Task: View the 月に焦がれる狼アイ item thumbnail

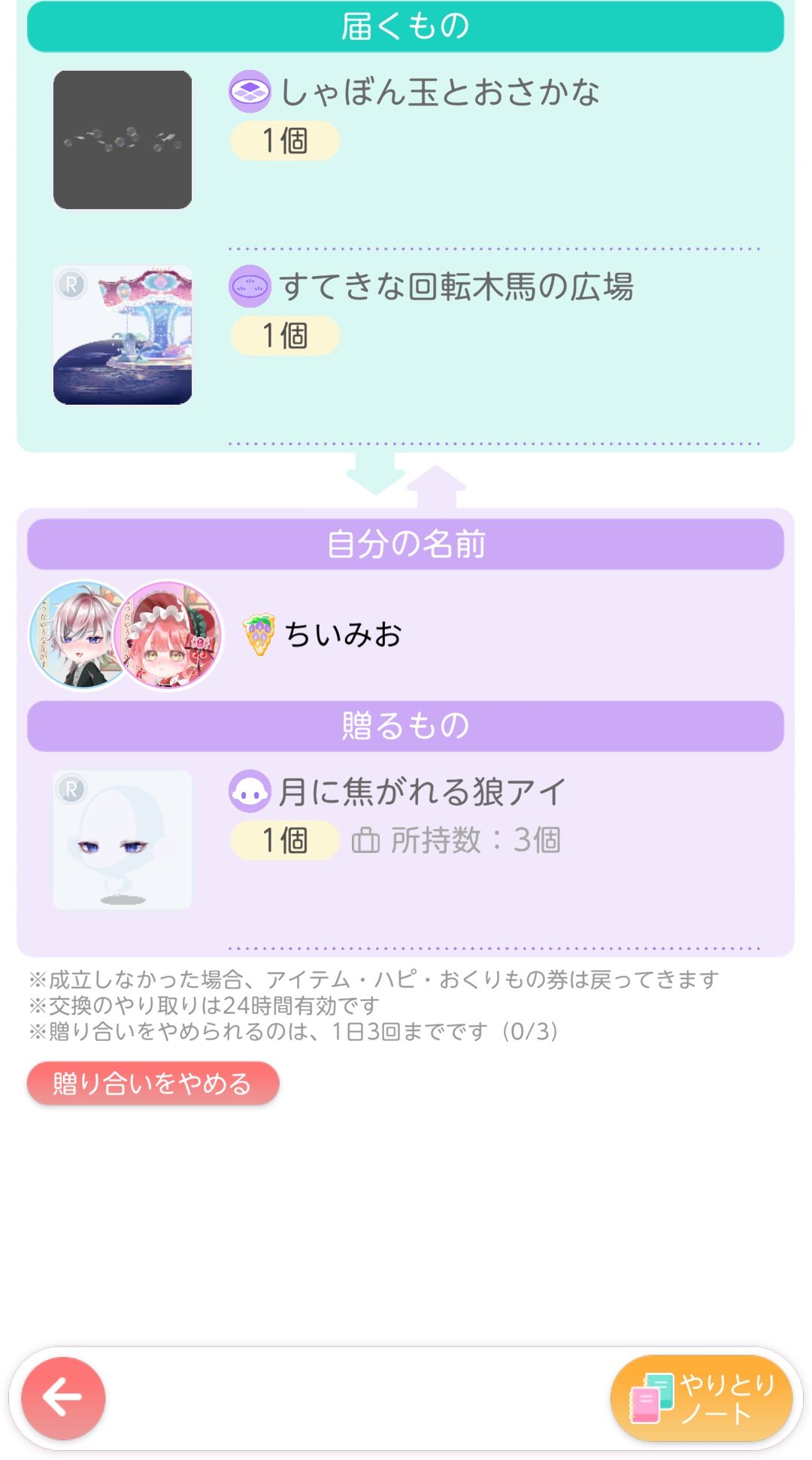Action: tap(123, 839)
